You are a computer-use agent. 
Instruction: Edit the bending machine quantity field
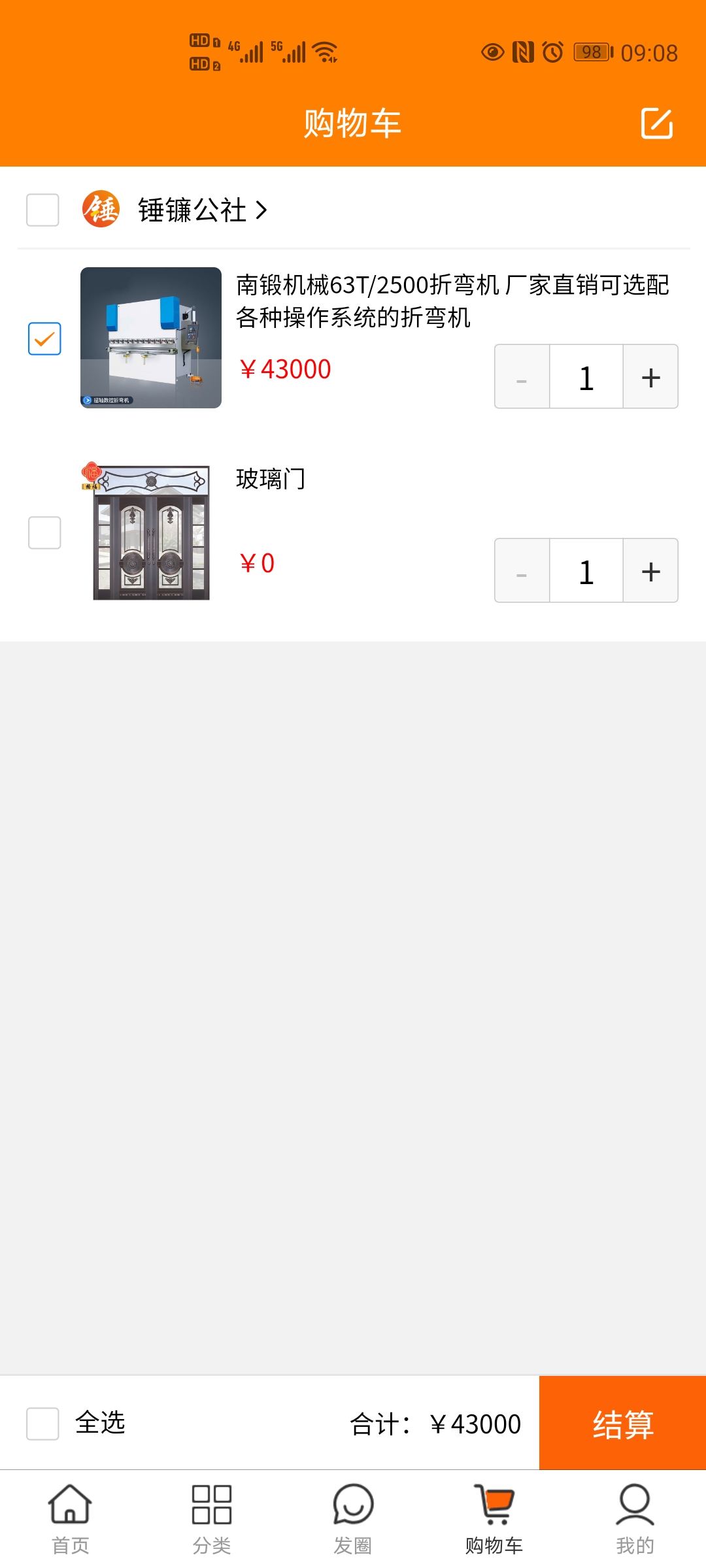tap(586, 377)
